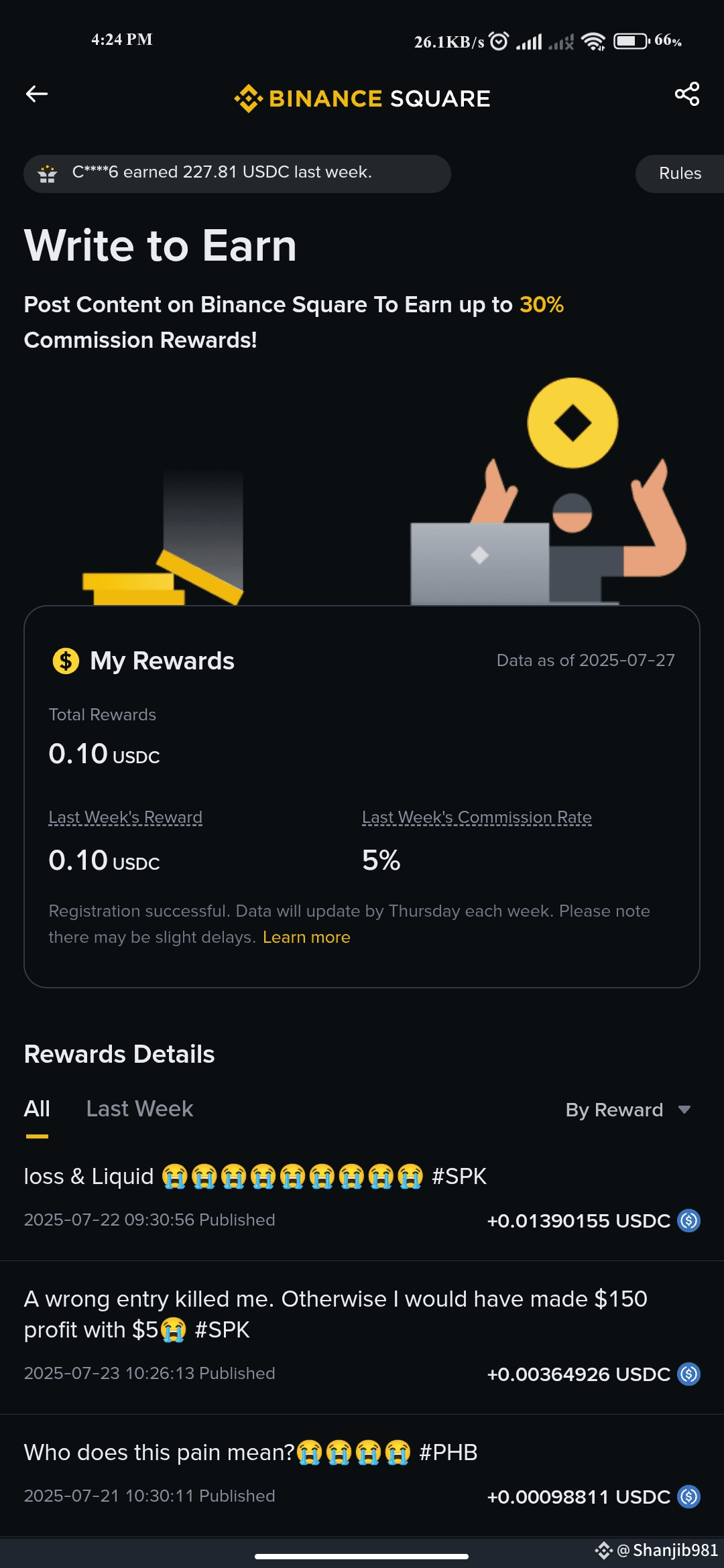
Task: Open the 'loss & Liquid' #SPK post
Action: pos(362,1197)
